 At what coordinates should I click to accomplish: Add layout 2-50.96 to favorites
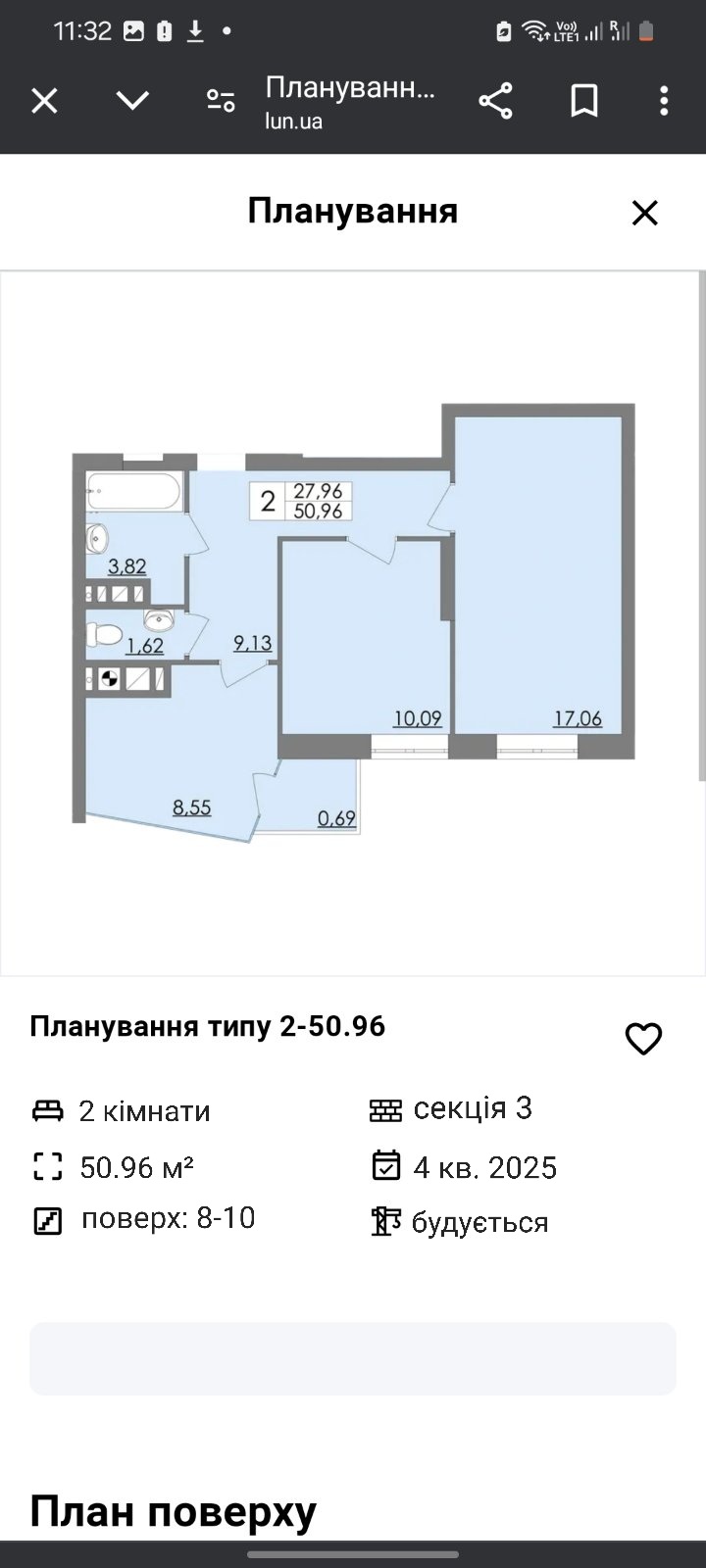click(643, 1039)
